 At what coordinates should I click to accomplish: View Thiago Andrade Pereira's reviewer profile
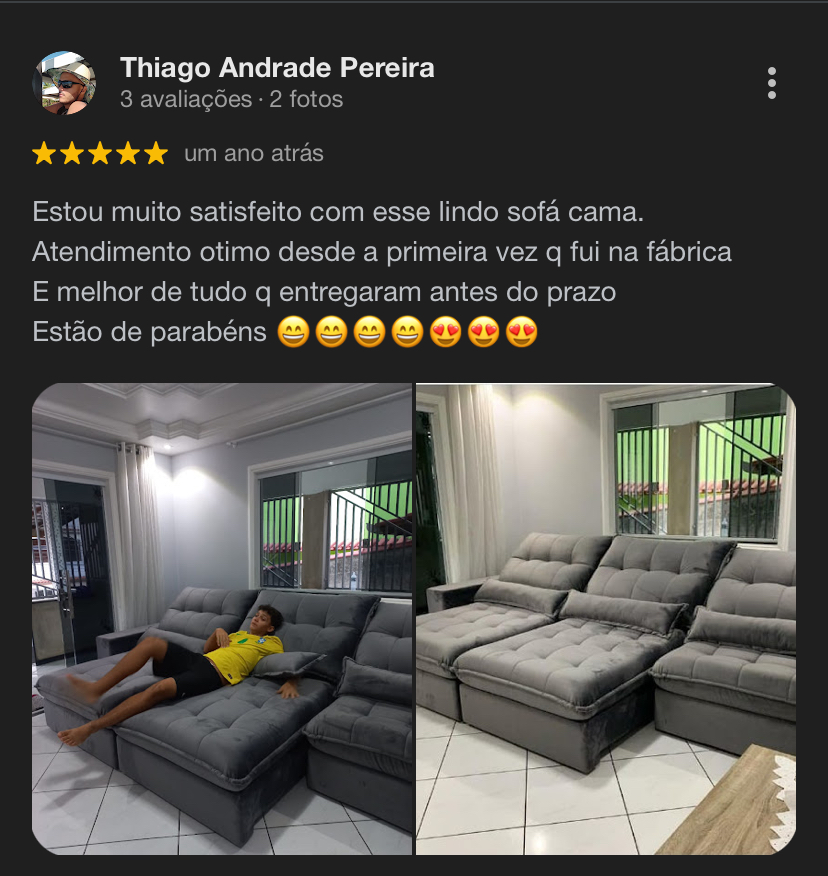(x=277, y=68)
